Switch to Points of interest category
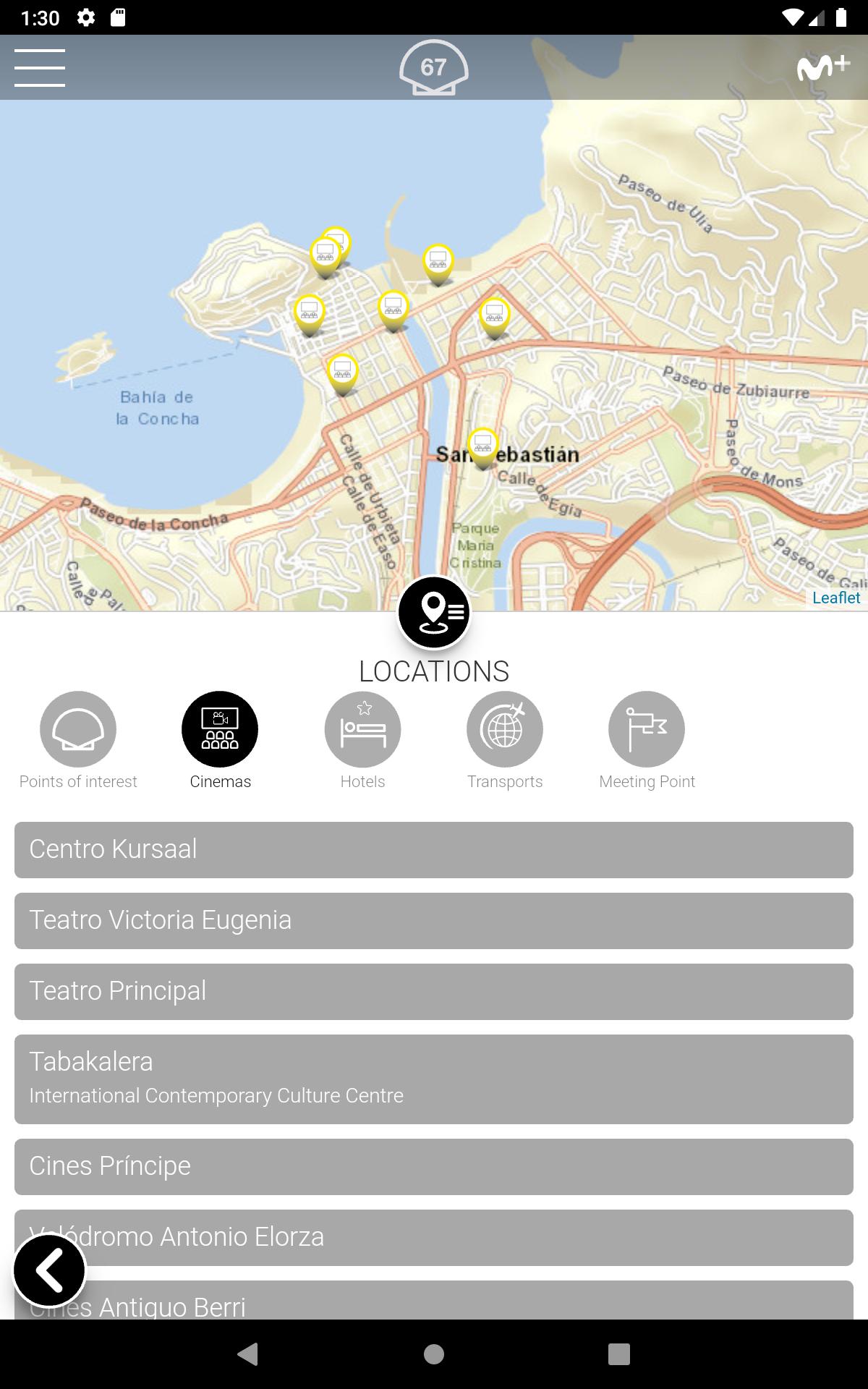Screen dimensions: 868x1389 click(78, 729)
